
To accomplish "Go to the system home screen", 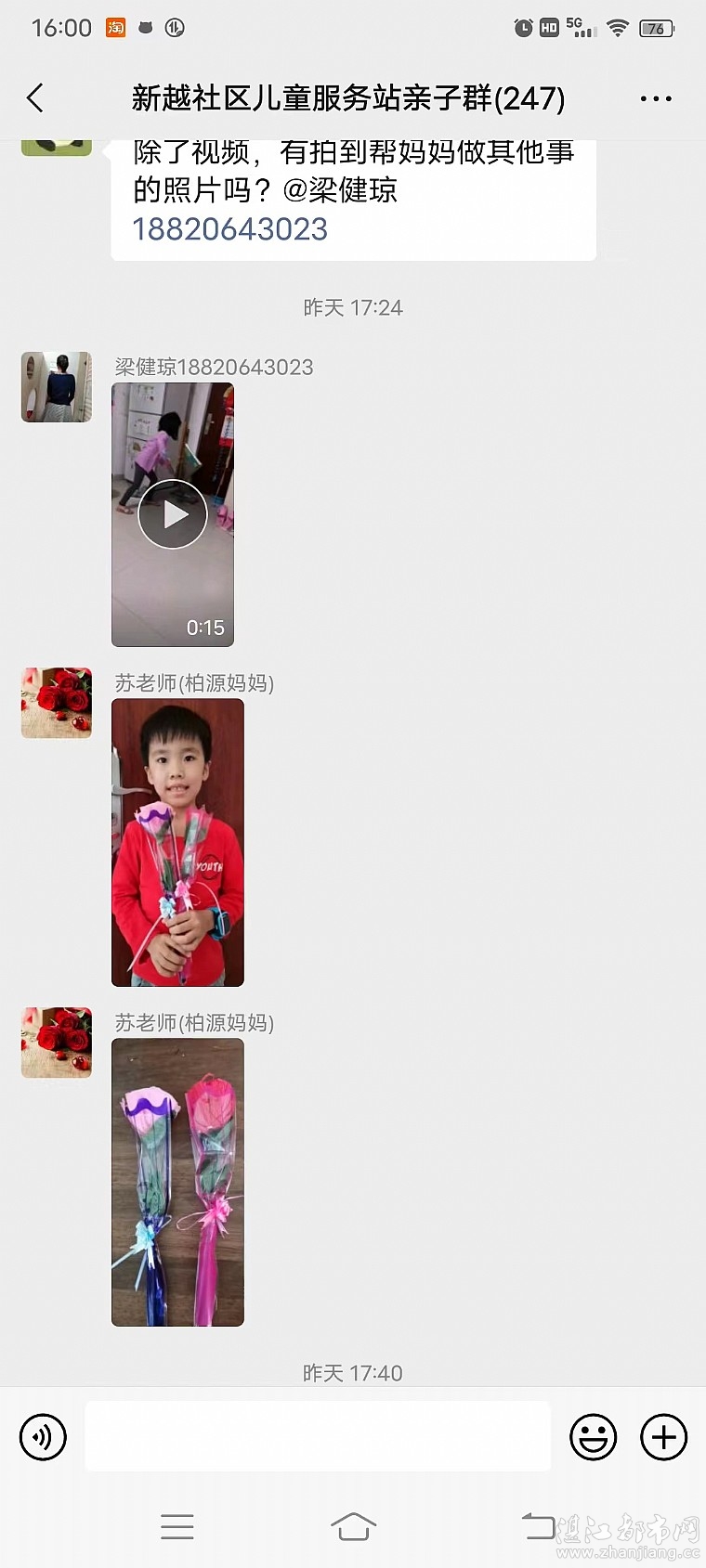I will coord(353,1526).
